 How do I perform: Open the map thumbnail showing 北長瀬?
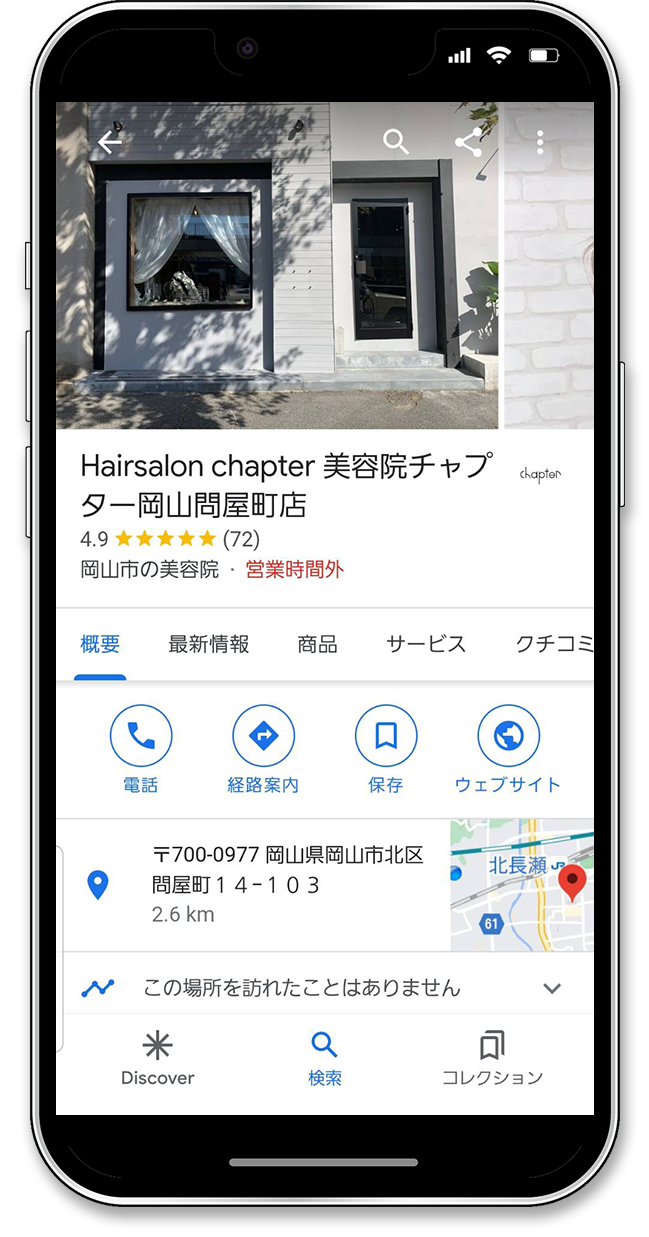(522, 885)
